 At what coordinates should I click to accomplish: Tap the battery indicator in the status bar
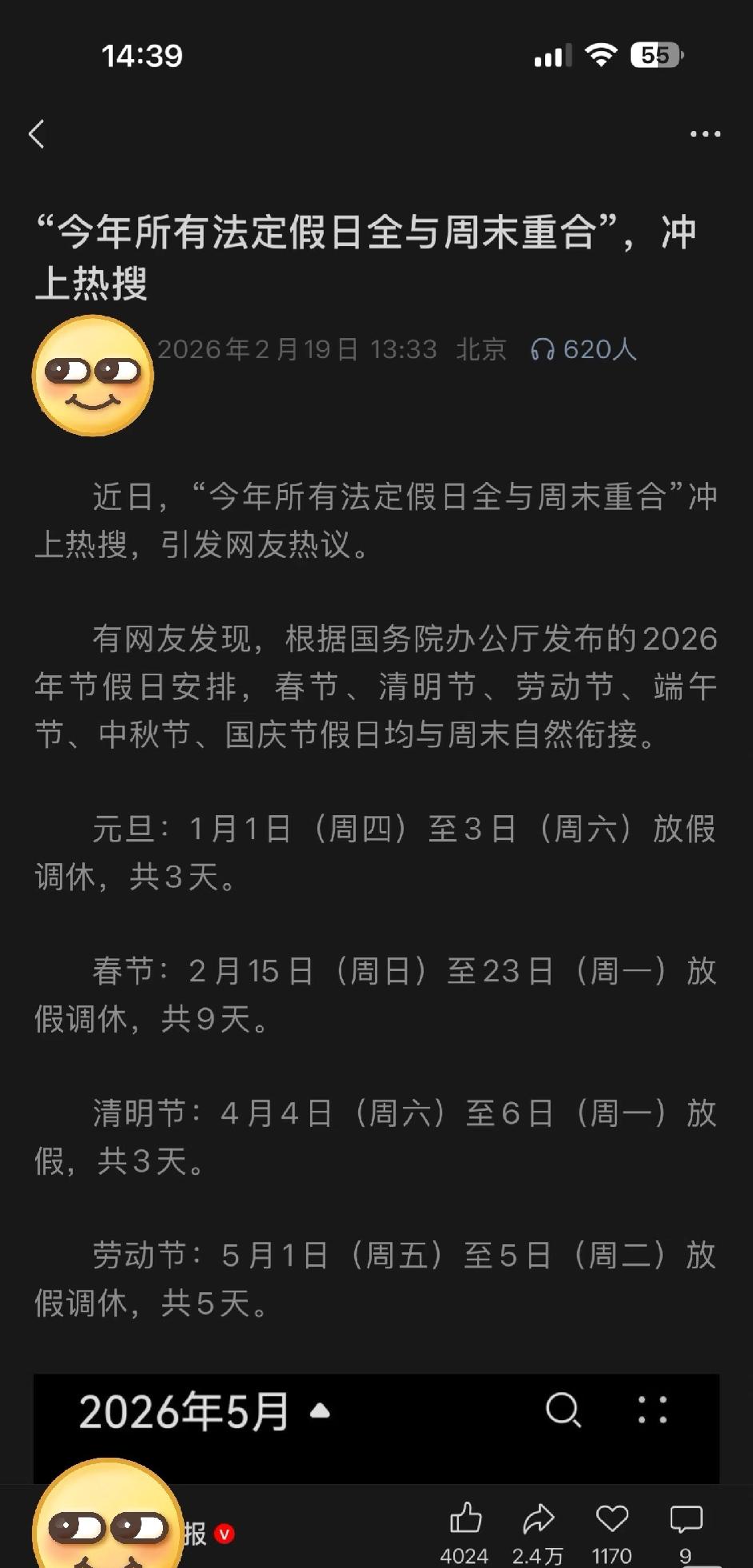(657, 55)
